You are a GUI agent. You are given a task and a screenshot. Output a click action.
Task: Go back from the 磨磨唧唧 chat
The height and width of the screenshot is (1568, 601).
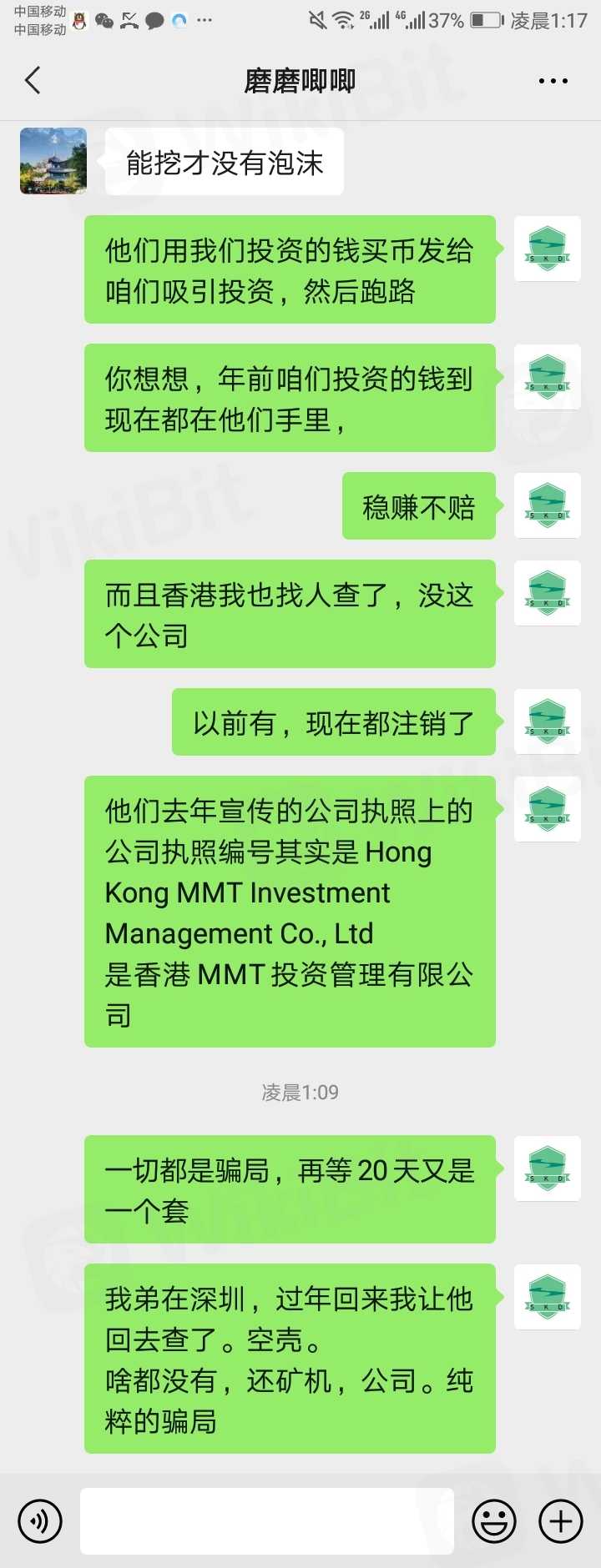33,81
